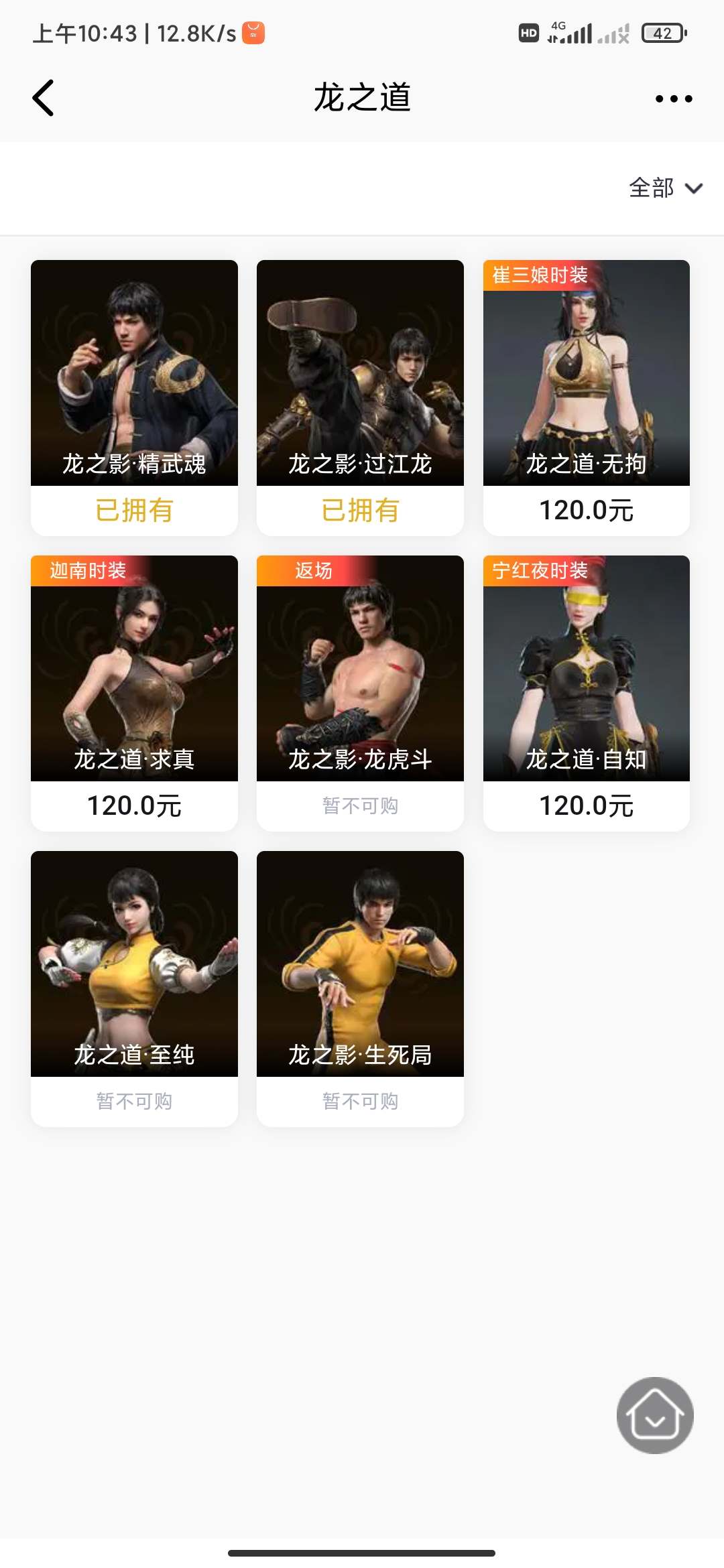This screenshot has width=724, height=1568.
Task: Go back from 龙之道 page
Action: pyautogui.click(x=44, y=98)
